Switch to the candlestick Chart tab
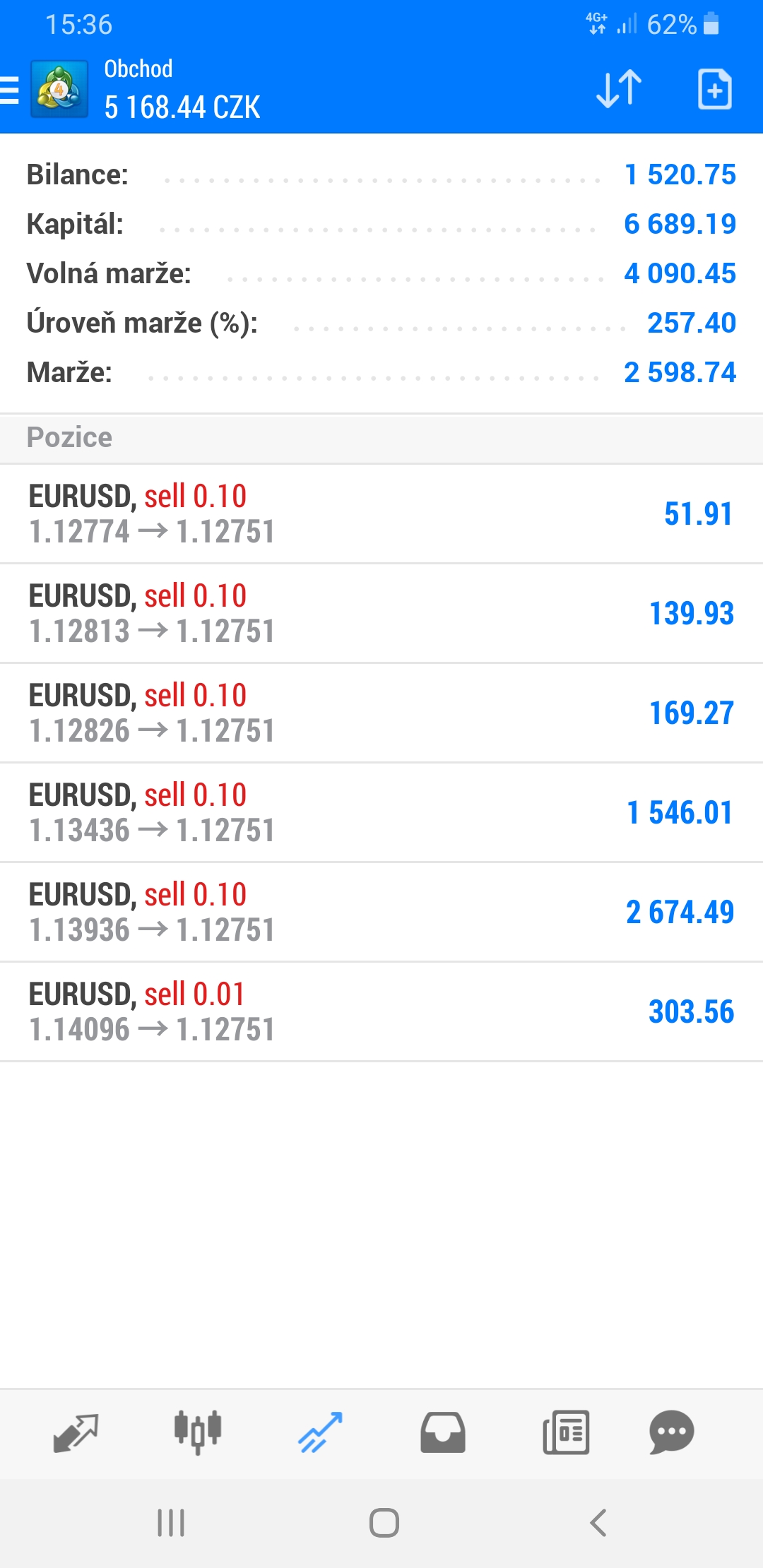 tap(198, 1432)
